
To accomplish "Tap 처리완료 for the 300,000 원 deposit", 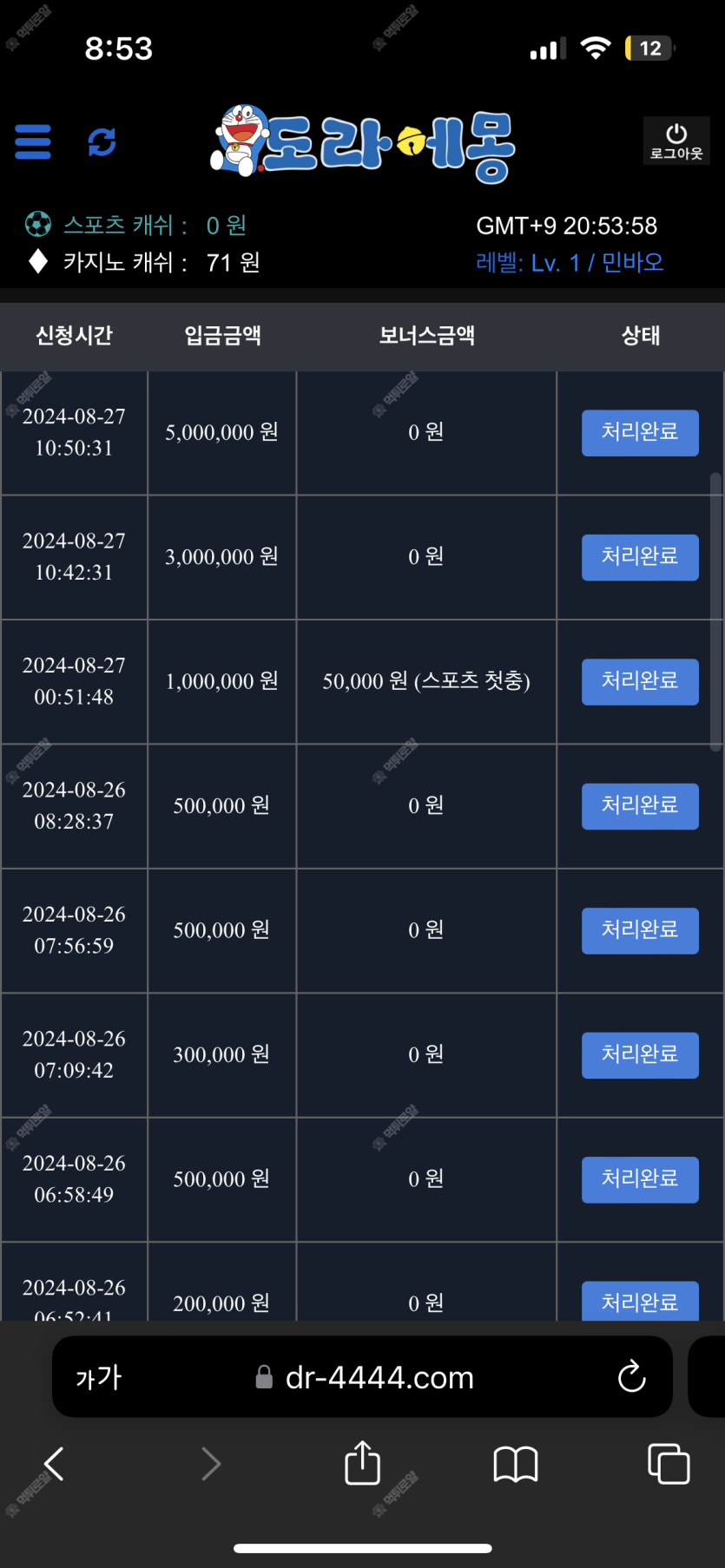I will coord(640,1055).
